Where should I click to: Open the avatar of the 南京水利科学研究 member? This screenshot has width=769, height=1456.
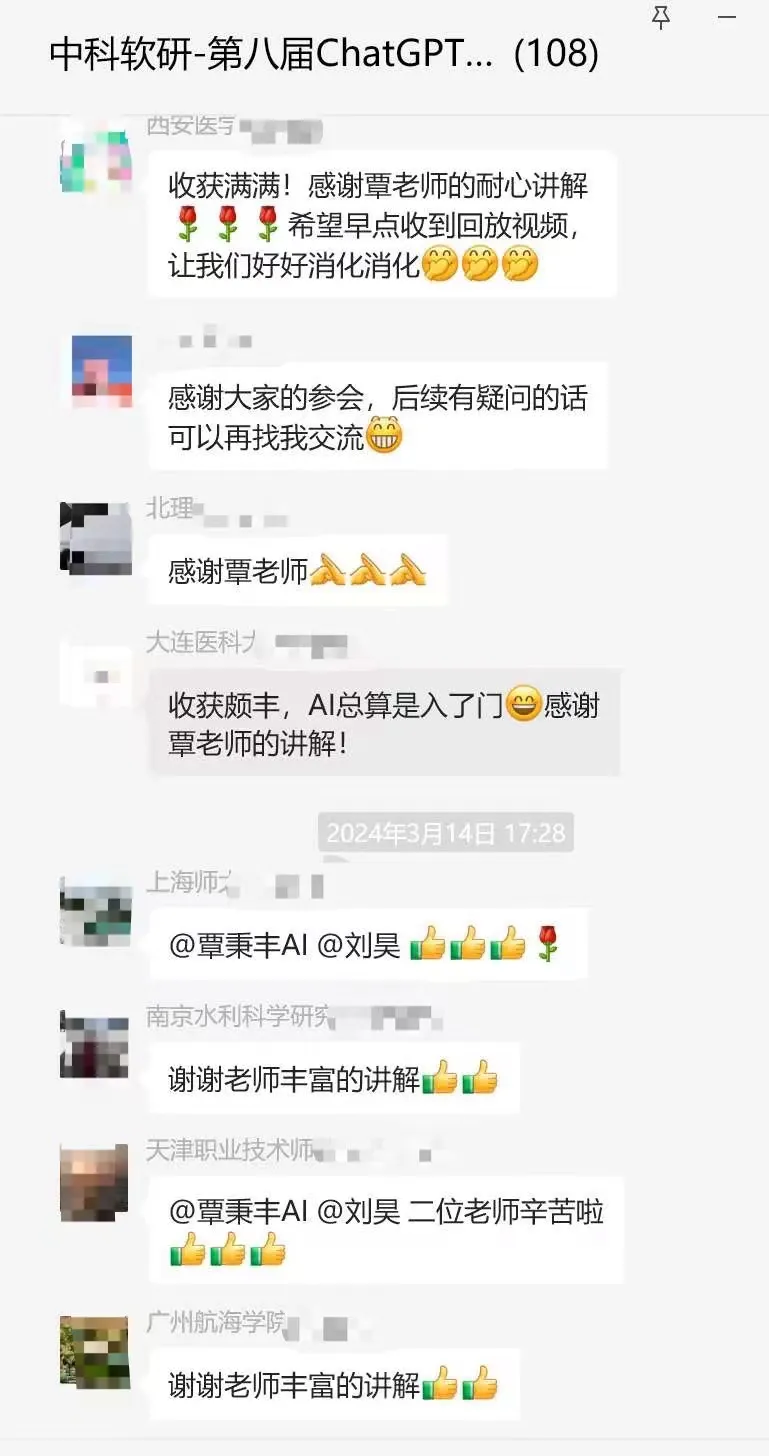click(95, 1045)
